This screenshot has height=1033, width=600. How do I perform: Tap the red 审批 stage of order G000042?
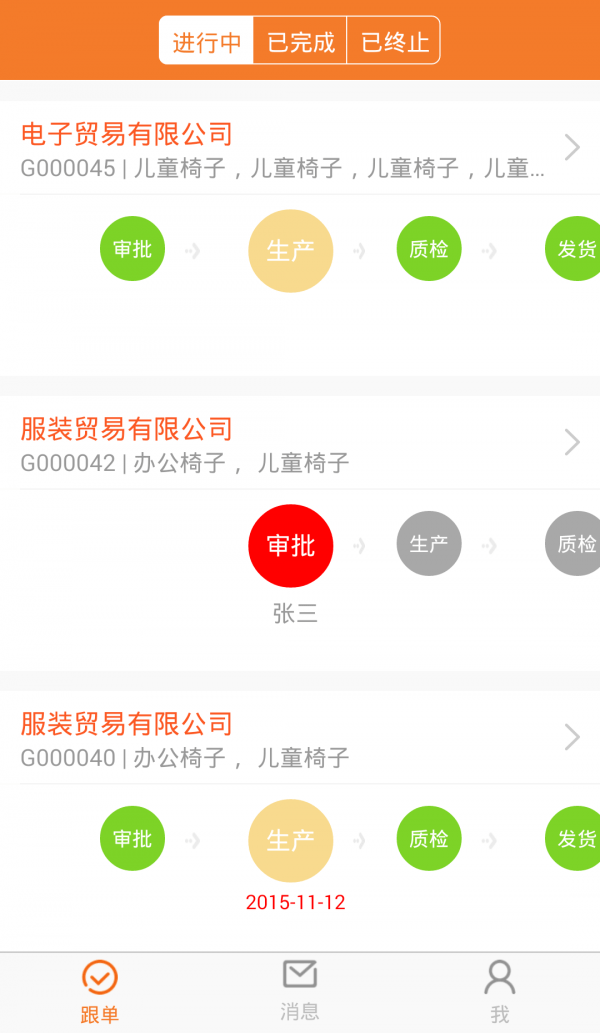[290, 545]
